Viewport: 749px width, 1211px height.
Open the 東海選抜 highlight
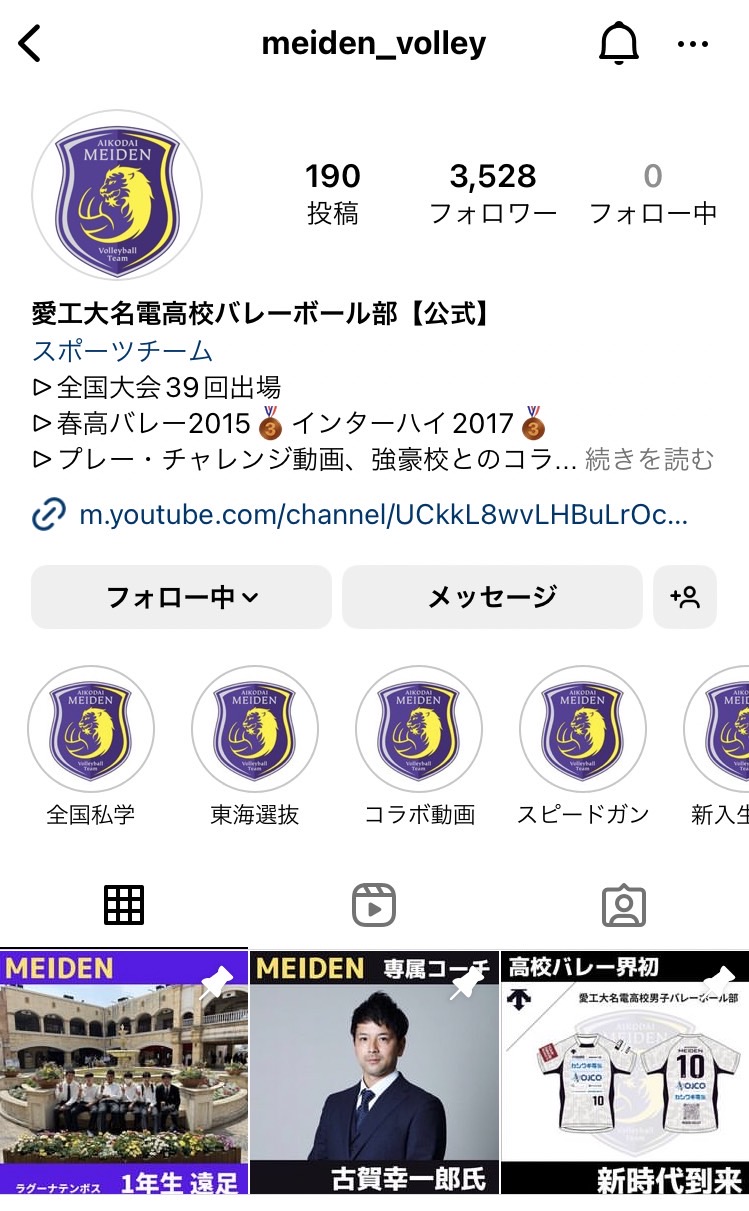(x=255, y=730)
